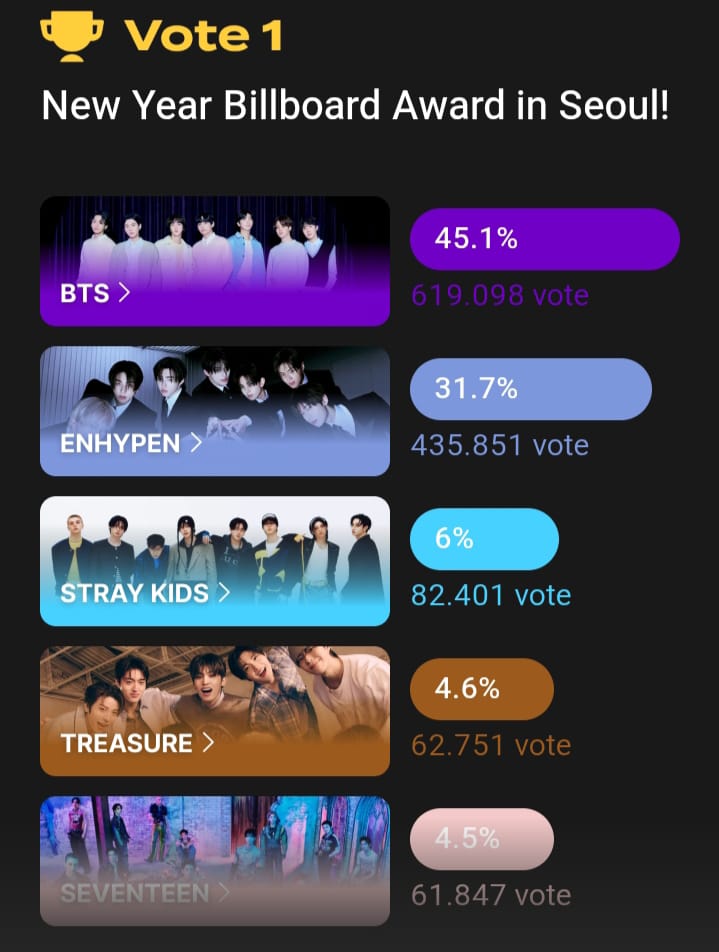Viewport: 719px width, 952px height.
Task: Select the STRAY KIDS candidate card
Action: coord(214,561)
